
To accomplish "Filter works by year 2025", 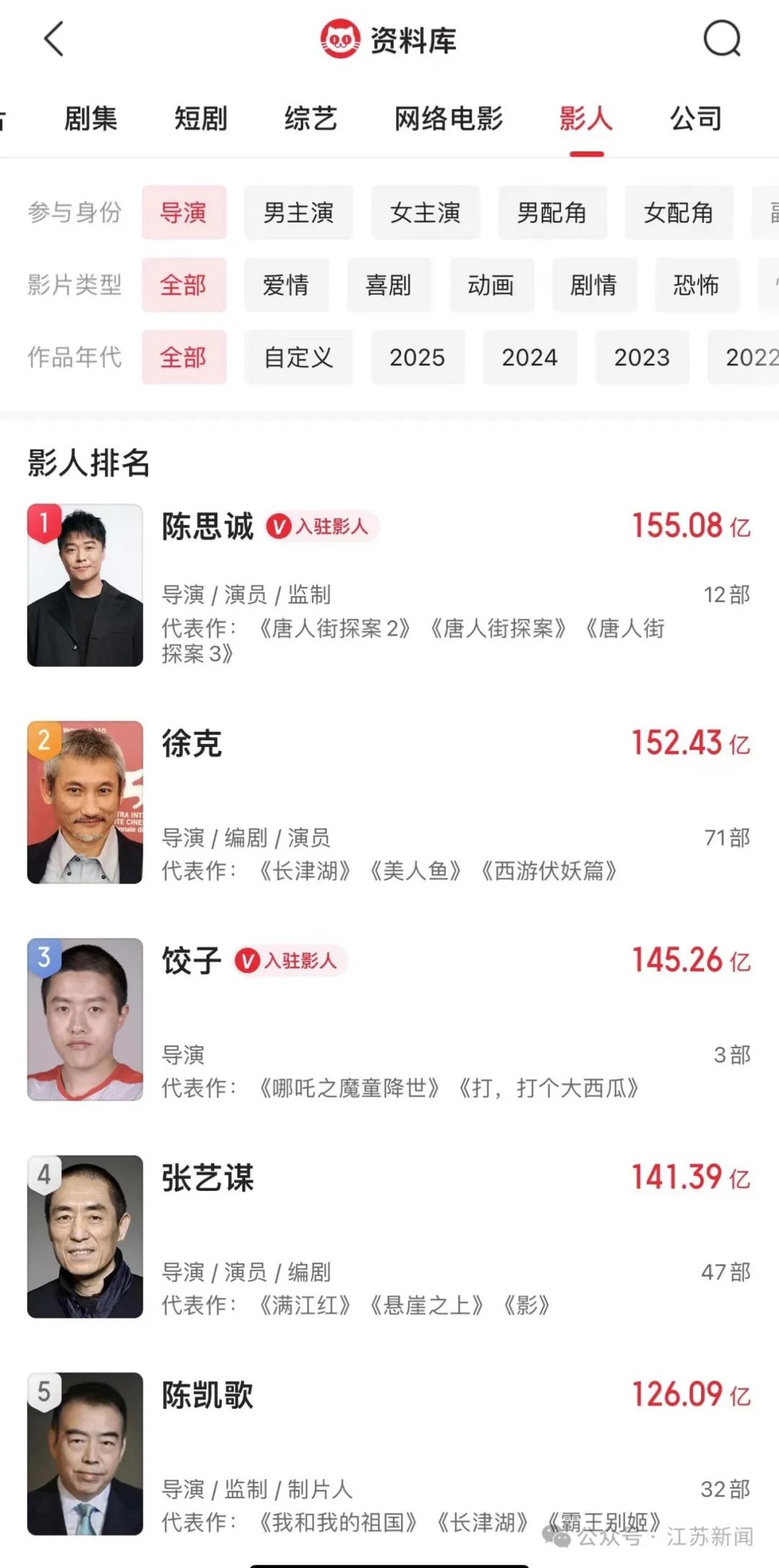I will click(x=418, y=358).
